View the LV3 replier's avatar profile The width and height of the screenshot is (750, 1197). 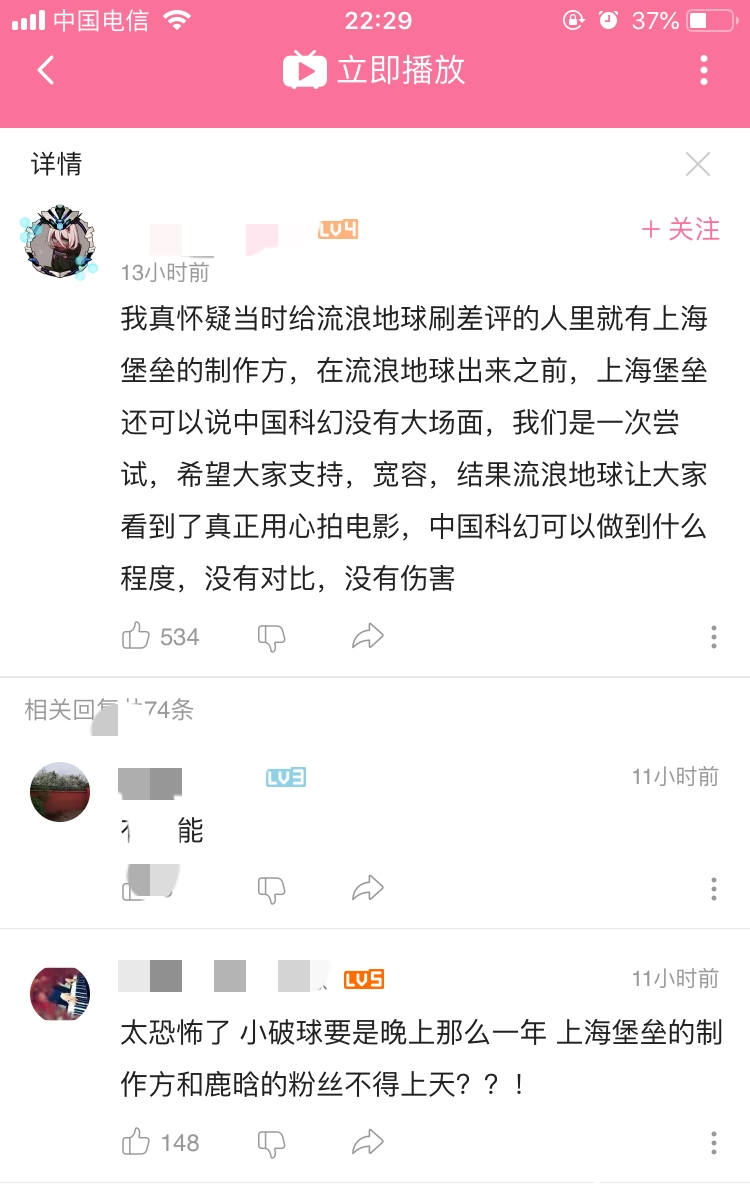[60, 792]
